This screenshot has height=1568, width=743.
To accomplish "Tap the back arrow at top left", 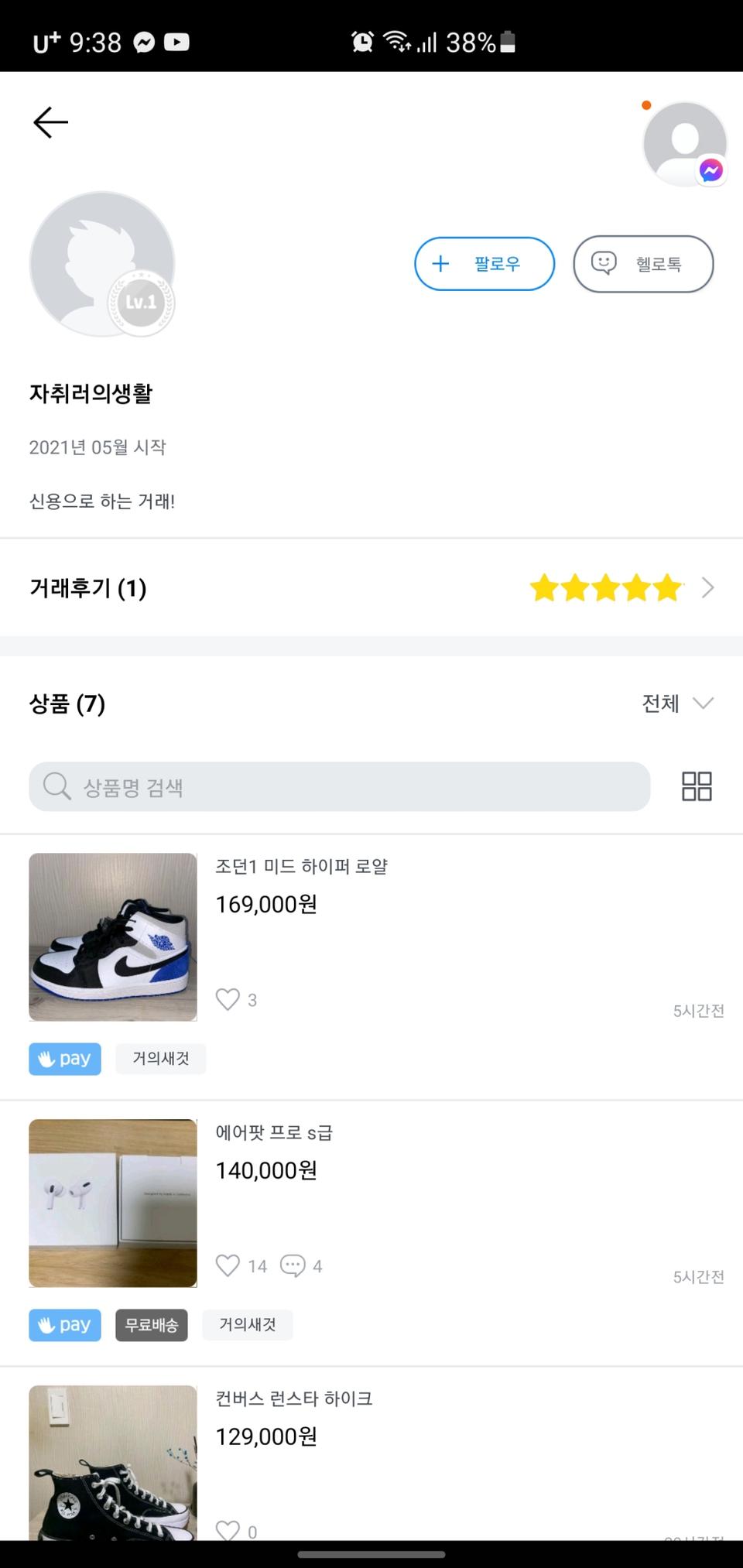I will (49, 122).
